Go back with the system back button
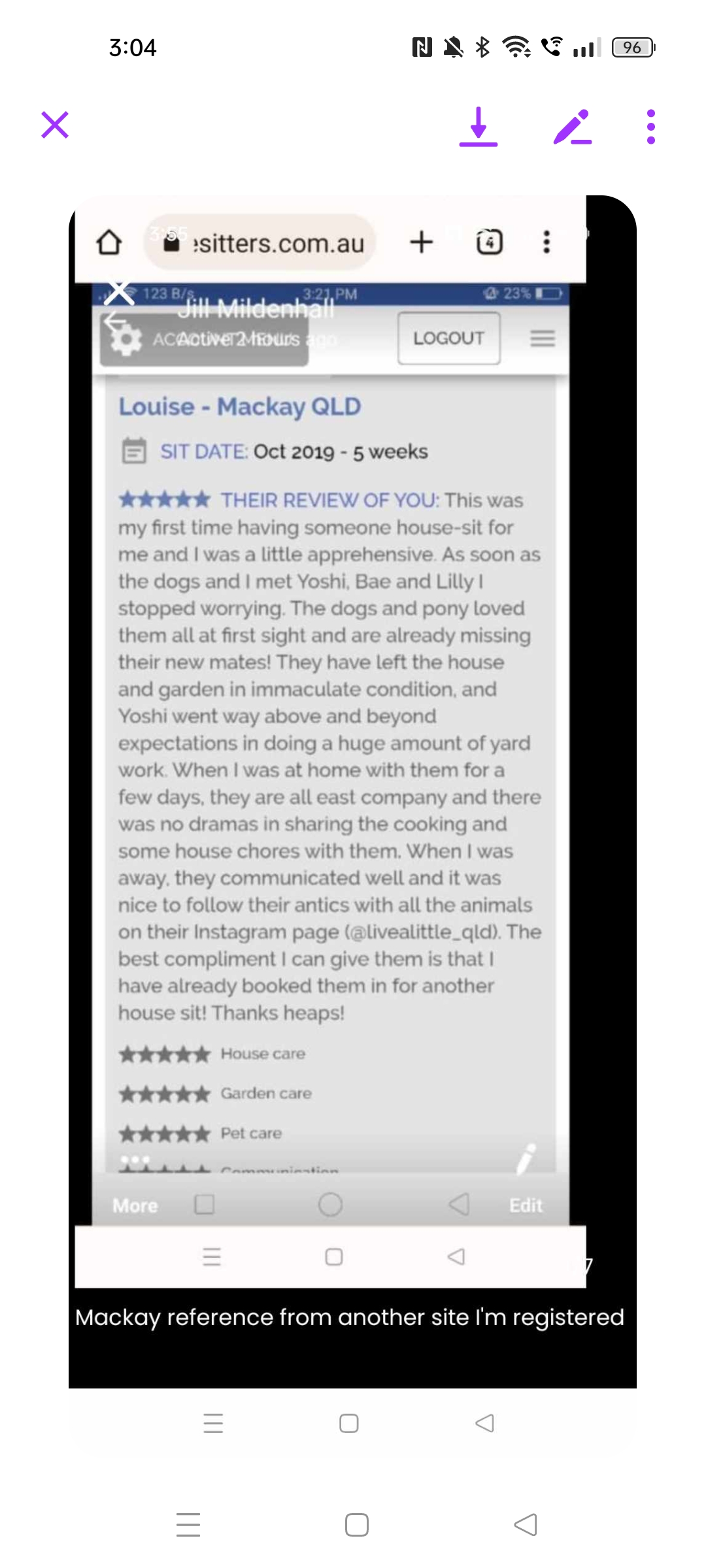706x1568 pixels. point(526,1525)
